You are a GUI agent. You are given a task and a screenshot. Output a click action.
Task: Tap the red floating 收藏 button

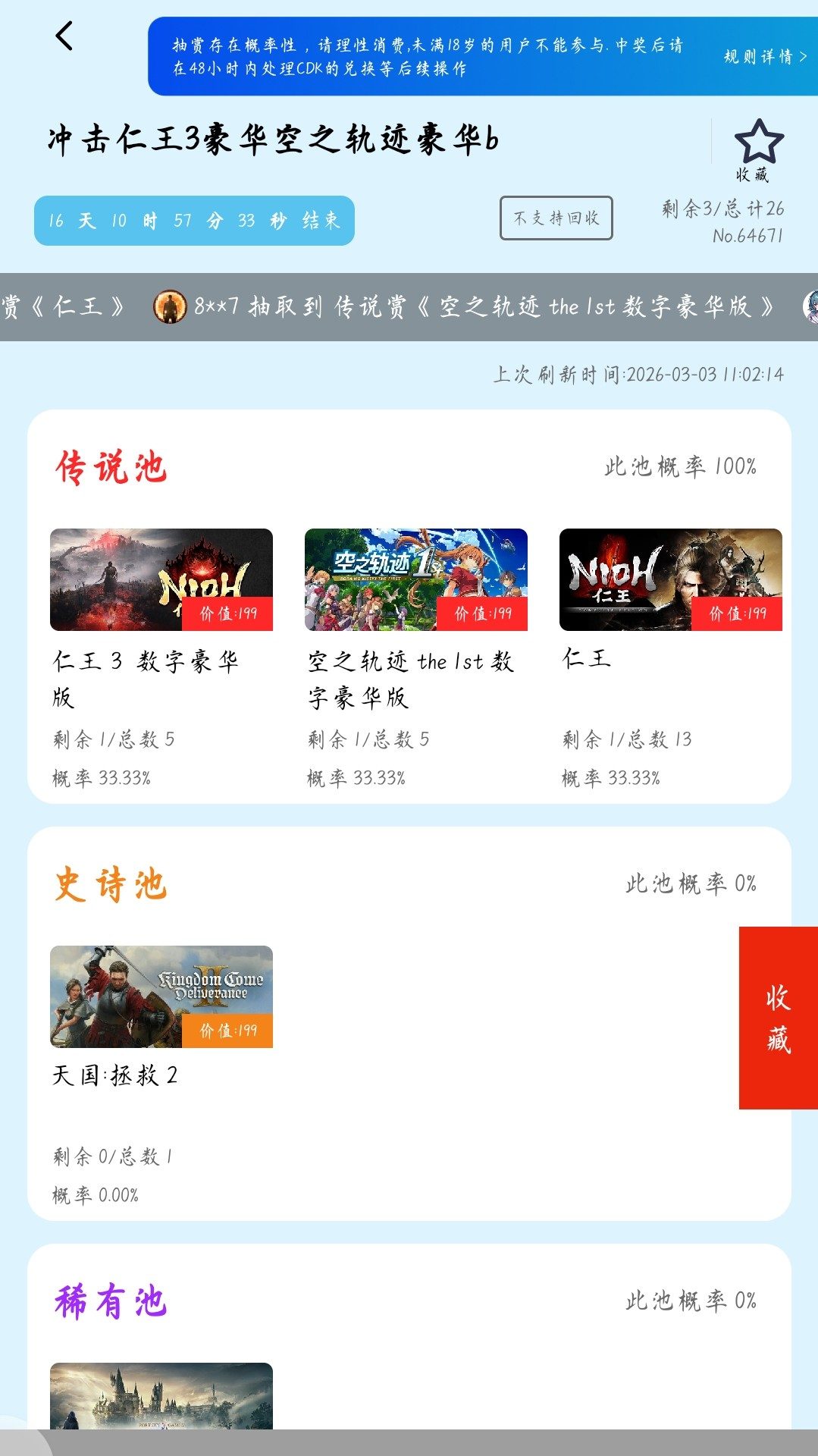pyautogui.click(x=778, y=1018)
